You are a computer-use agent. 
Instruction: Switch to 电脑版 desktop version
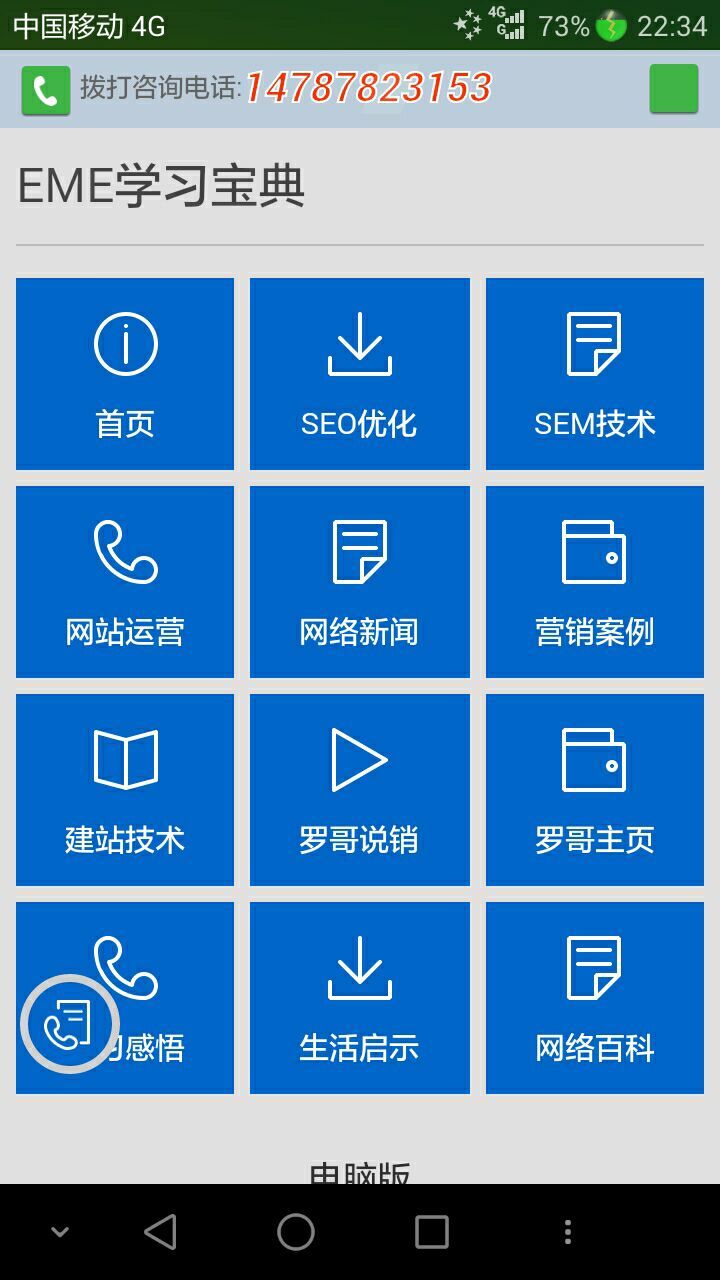pyautogui.click(x=359, y=1172)
